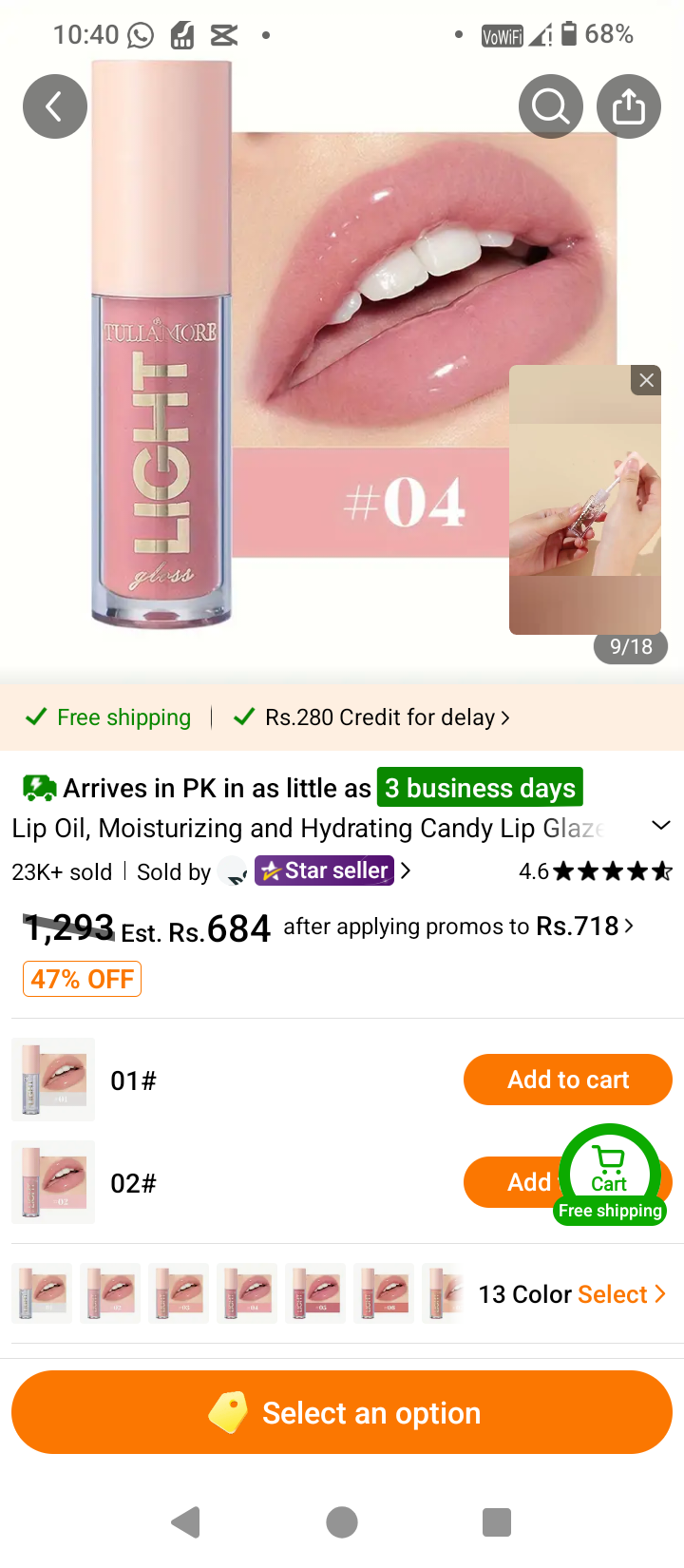684x1568 pixels.
Task: Tap Select an option button
Action: (x=342, y=1412)
